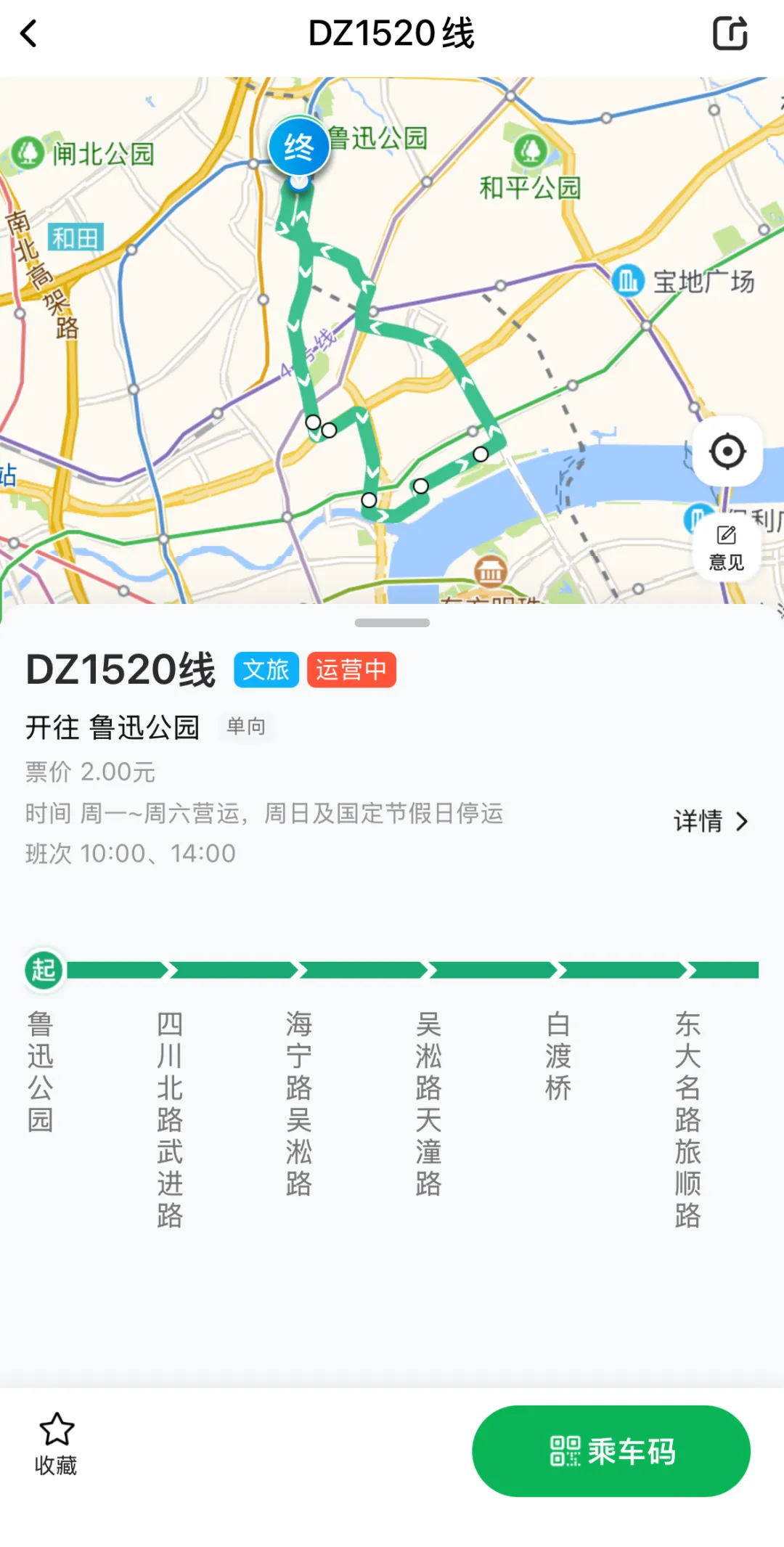Tap the 终 terminal marker on map
The height and width of the screenshot is (1547, 784).
pos(298,147)
